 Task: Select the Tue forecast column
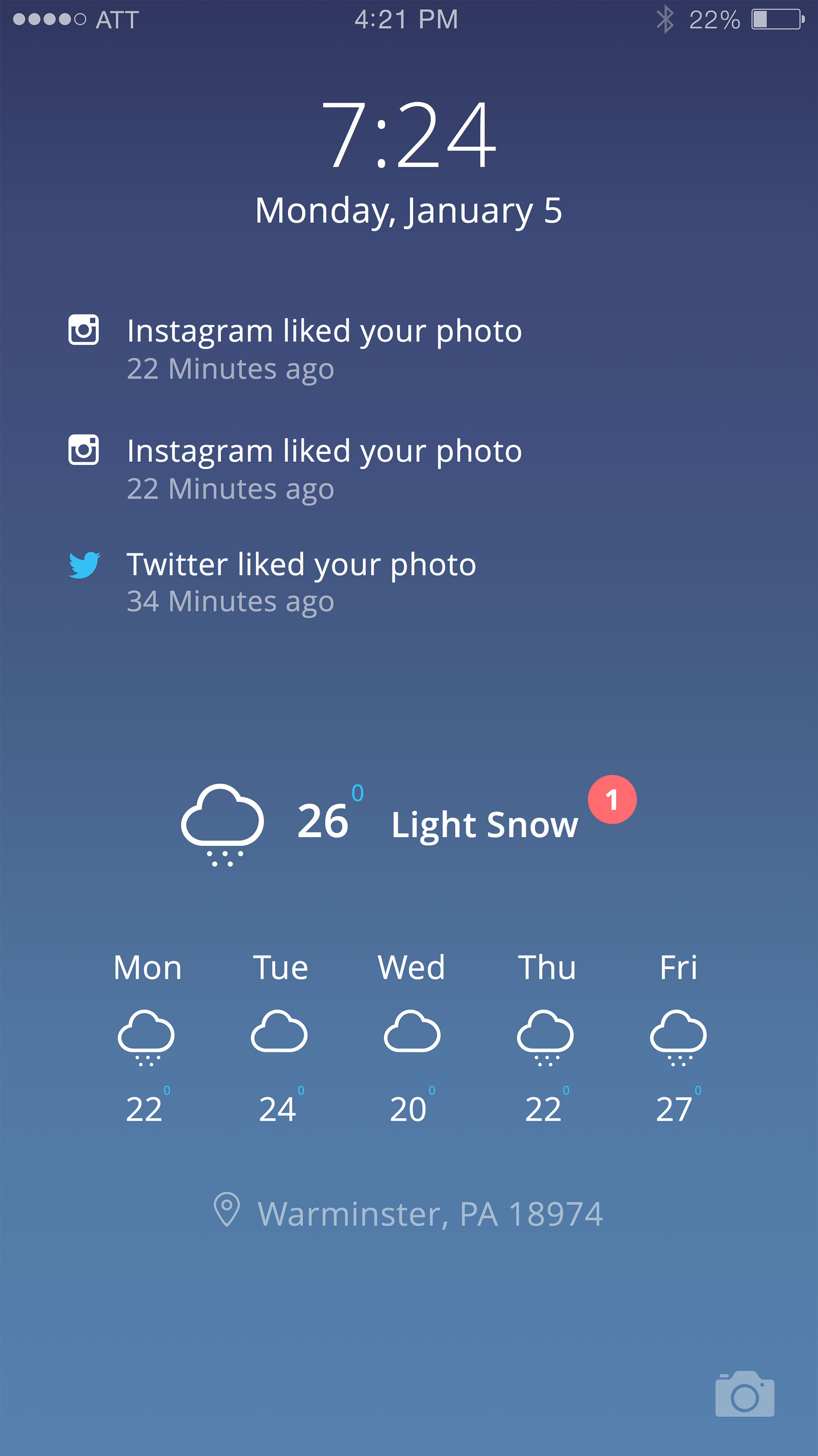(280, 1034)
